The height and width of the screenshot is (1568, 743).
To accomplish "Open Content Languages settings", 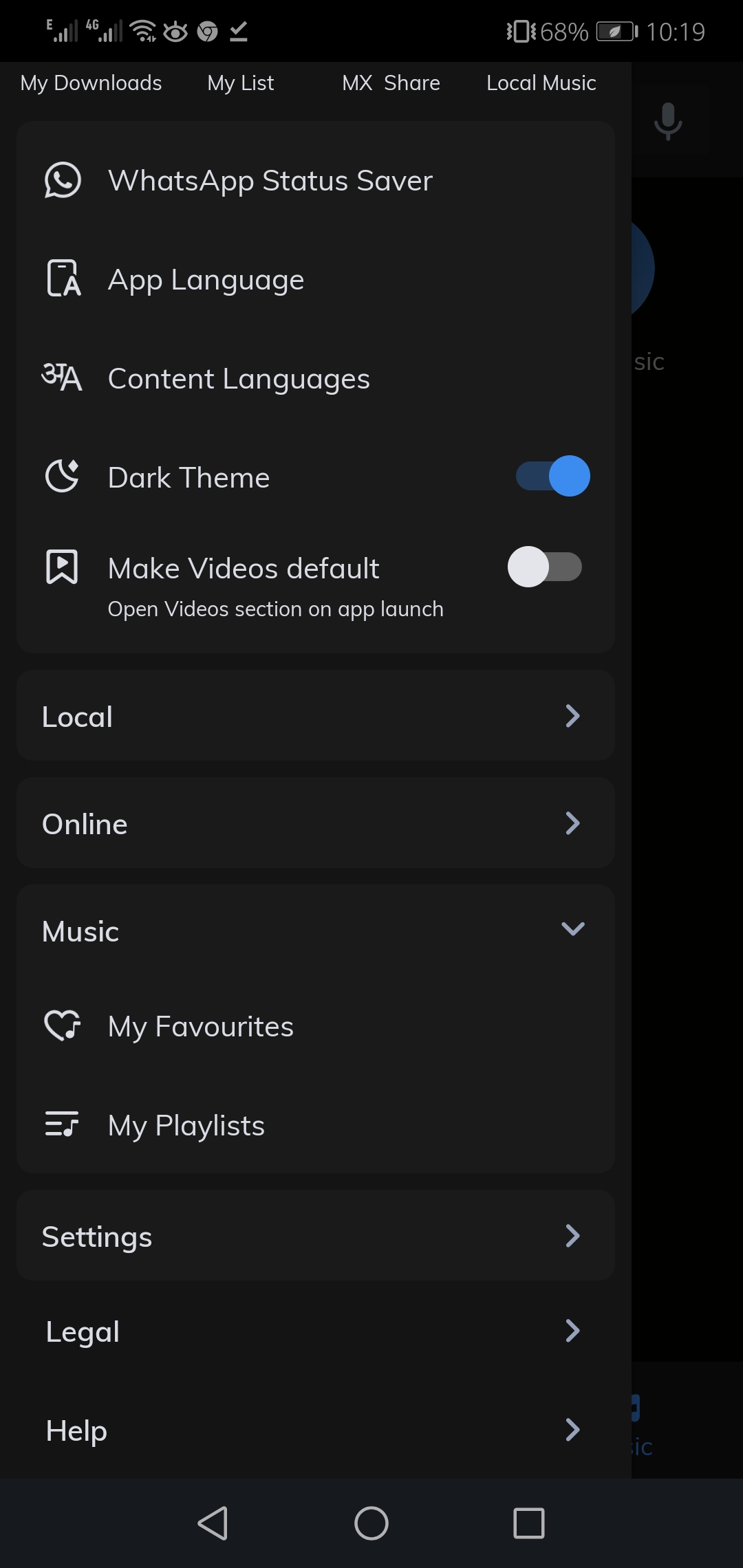I will coord(239,379).
